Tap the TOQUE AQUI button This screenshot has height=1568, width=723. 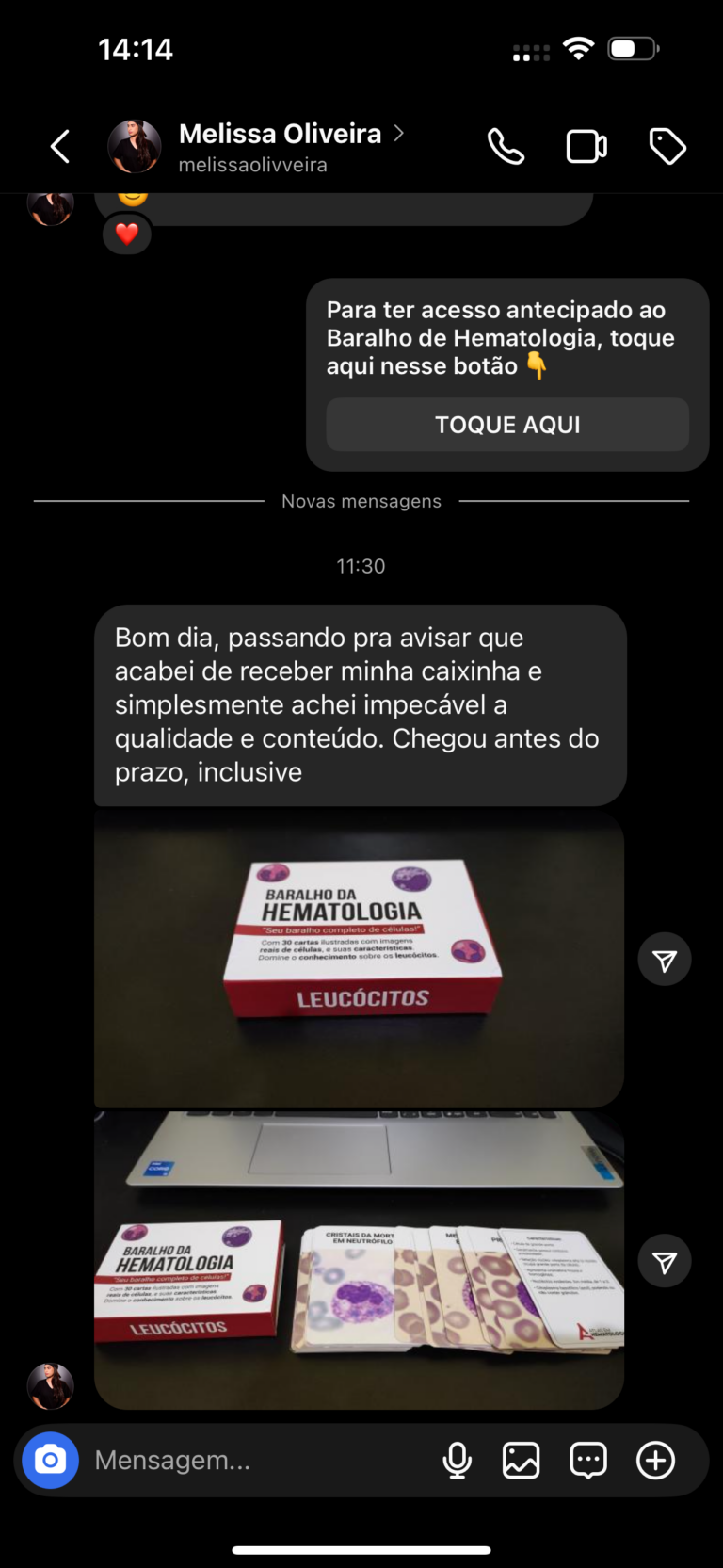[507, 425]
